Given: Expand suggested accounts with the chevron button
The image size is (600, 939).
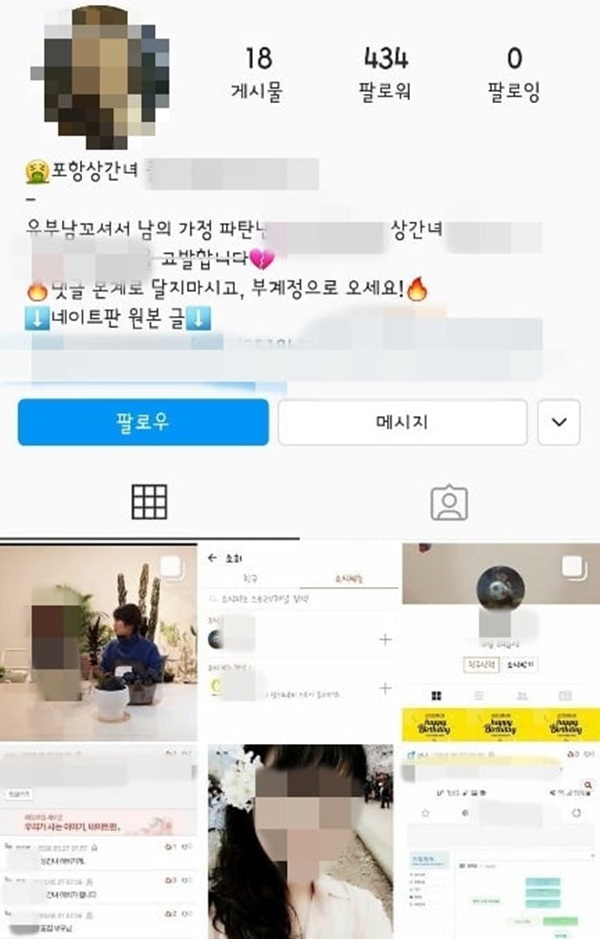Looking at the screenshot, I should (x=558, y=422).
